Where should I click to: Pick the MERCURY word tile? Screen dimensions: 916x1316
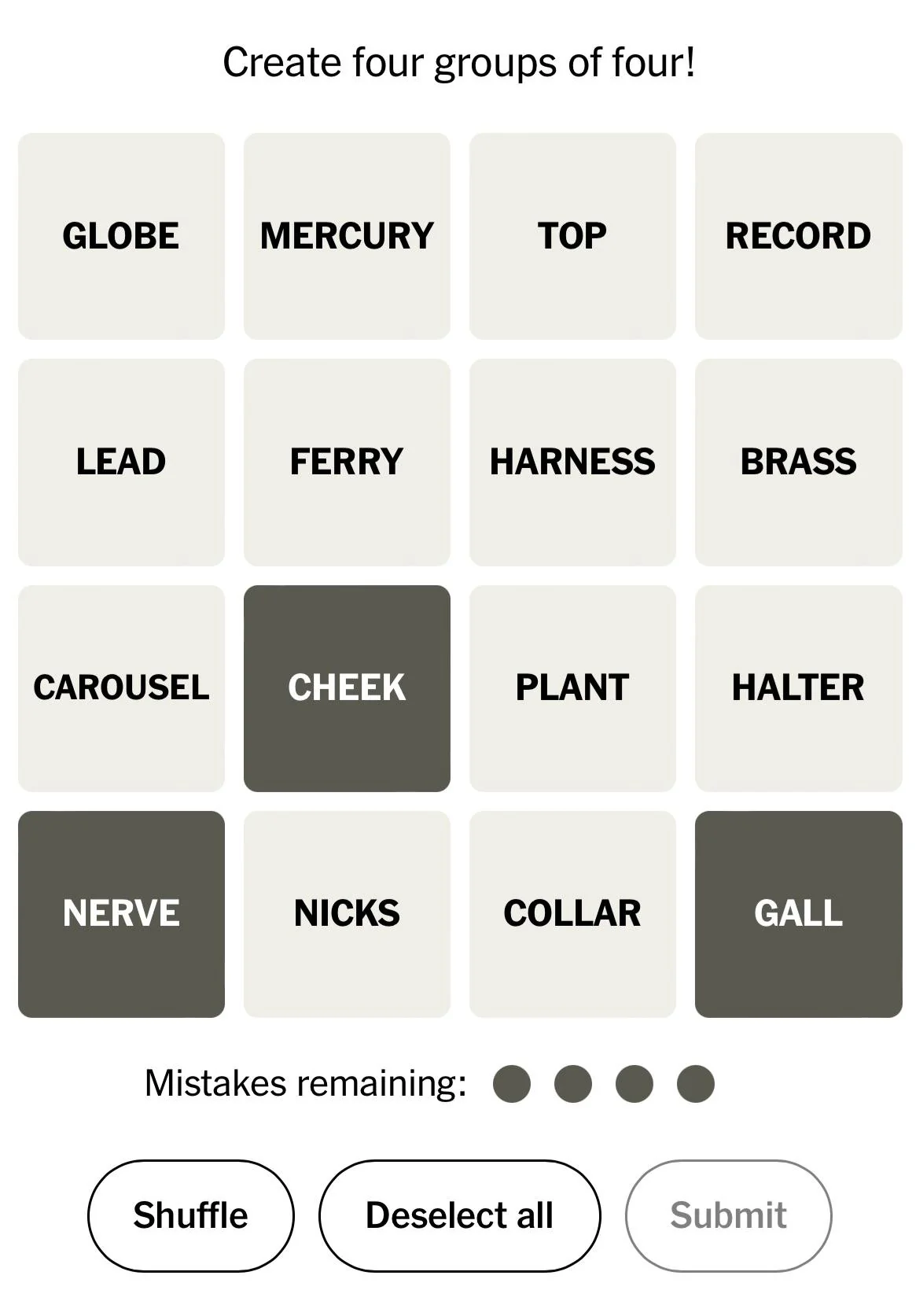pyautogui.click(x=347, y=236)
